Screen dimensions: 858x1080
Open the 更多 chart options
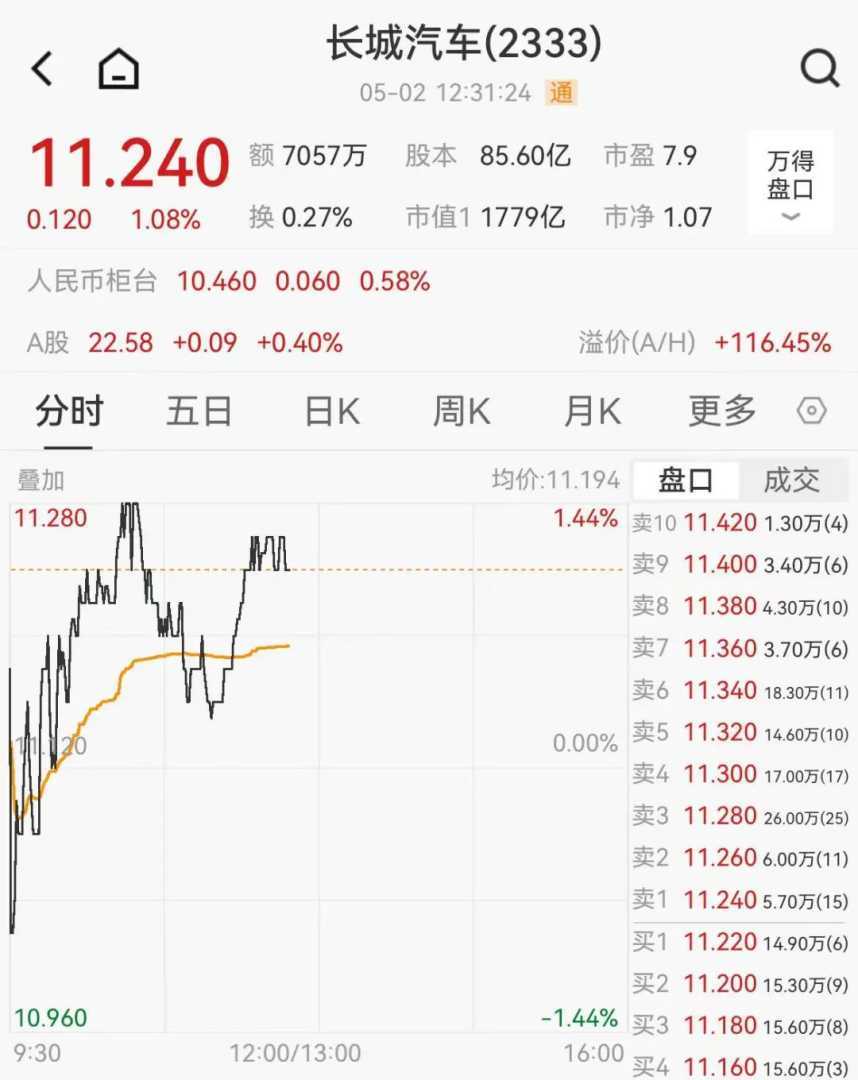coord(722,411)
